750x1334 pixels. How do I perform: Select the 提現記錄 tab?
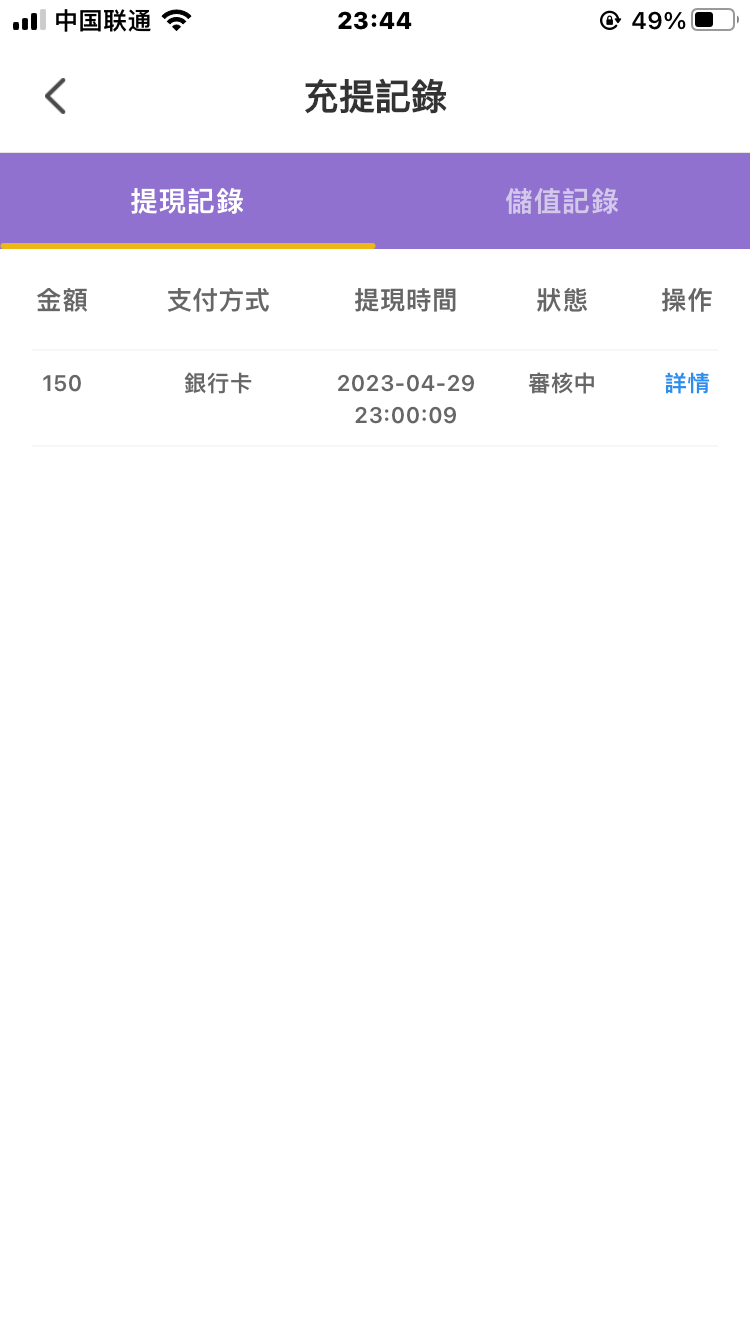[187, 201]
